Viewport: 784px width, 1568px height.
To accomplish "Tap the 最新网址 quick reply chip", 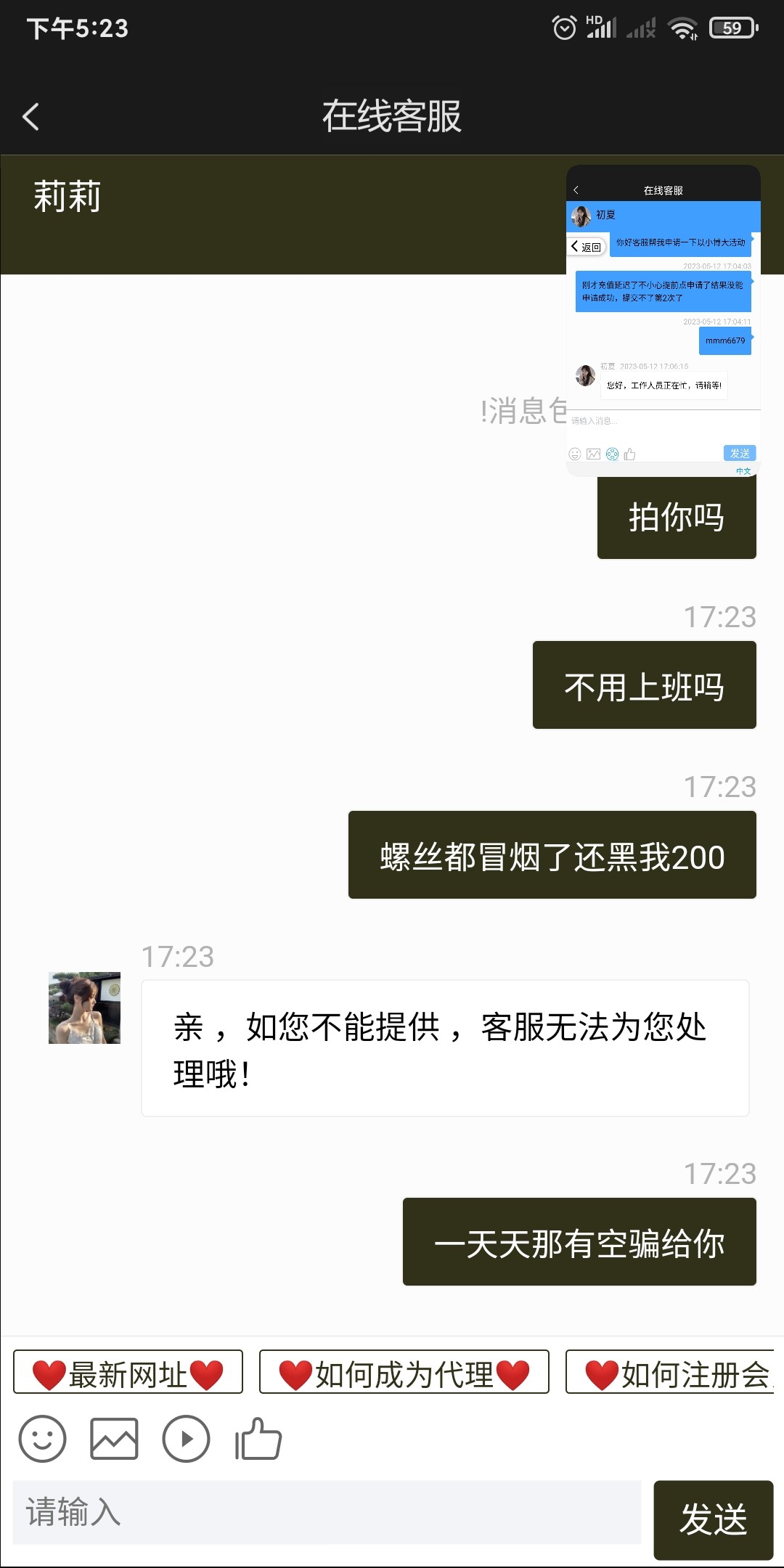I will coord(128,1373).
